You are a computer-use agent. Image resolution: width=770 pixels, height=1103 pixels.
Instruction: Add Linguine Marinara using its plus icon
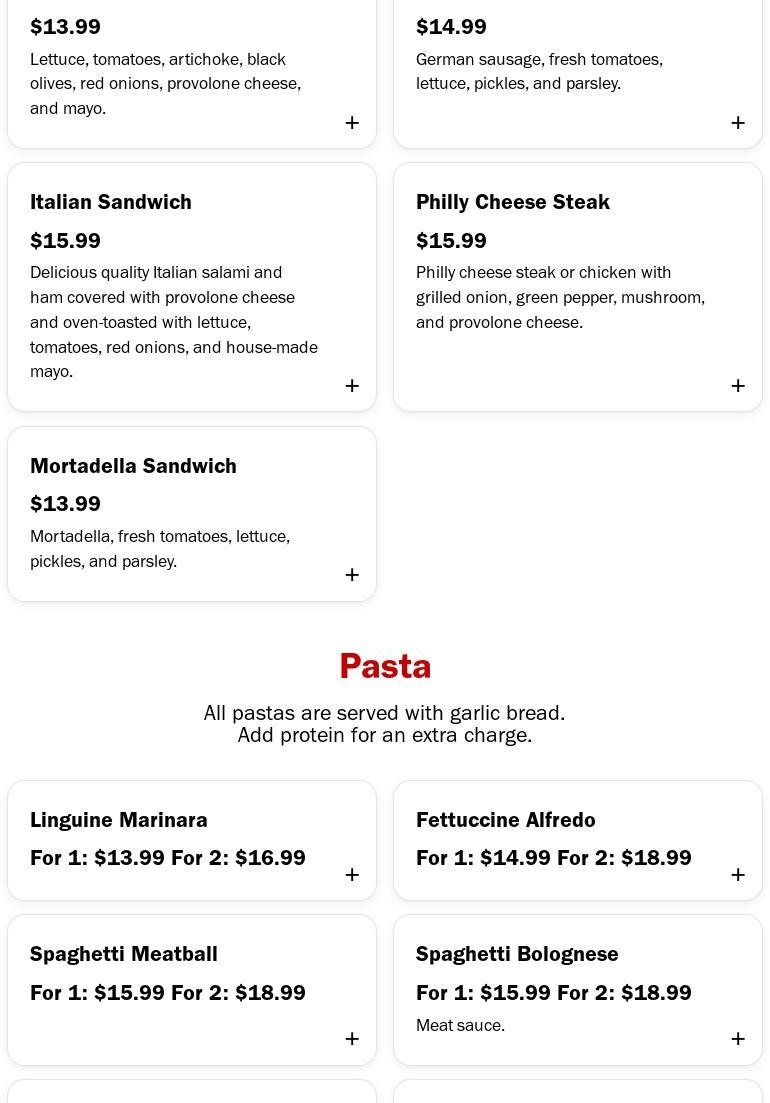(352, 875)
